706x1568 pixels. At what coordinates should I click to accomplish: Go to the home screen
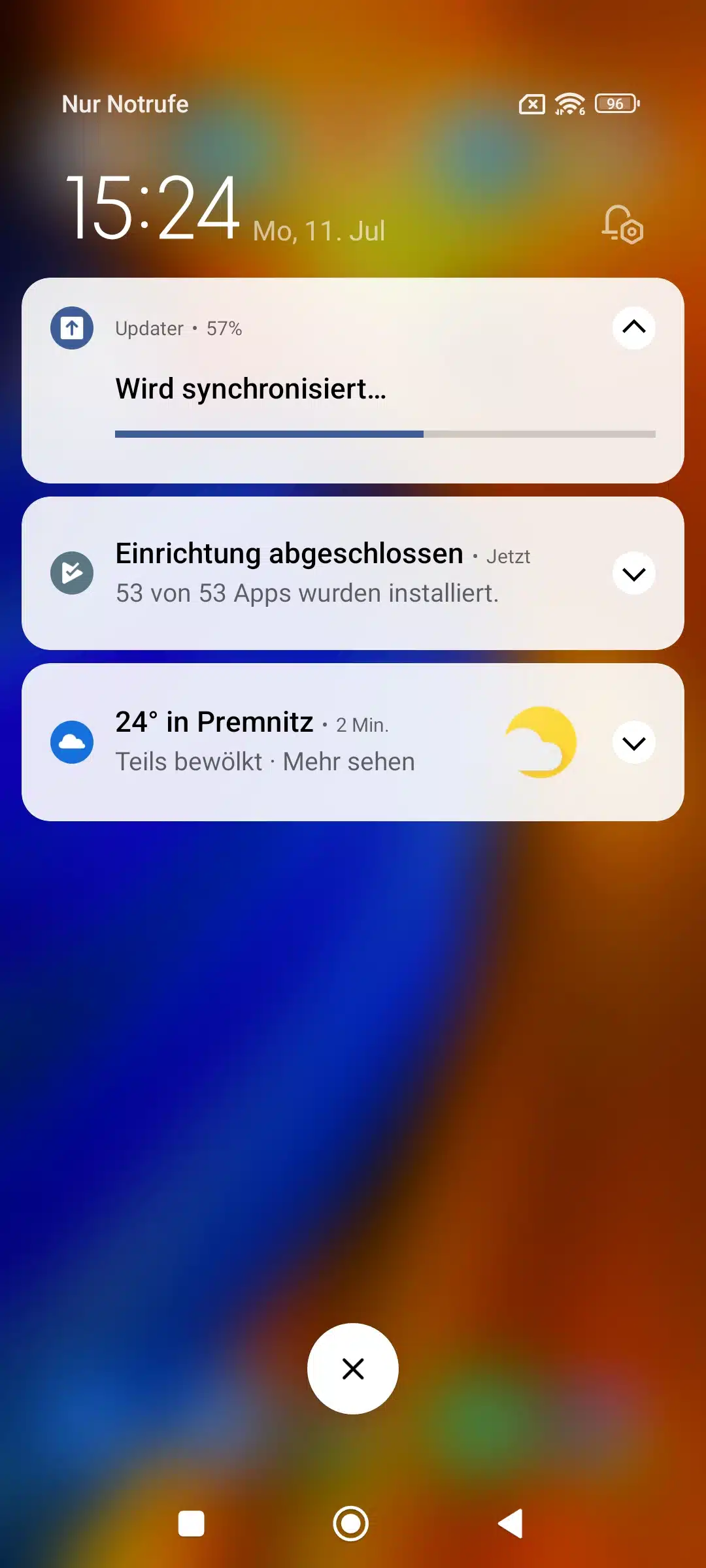point(351,1524)
